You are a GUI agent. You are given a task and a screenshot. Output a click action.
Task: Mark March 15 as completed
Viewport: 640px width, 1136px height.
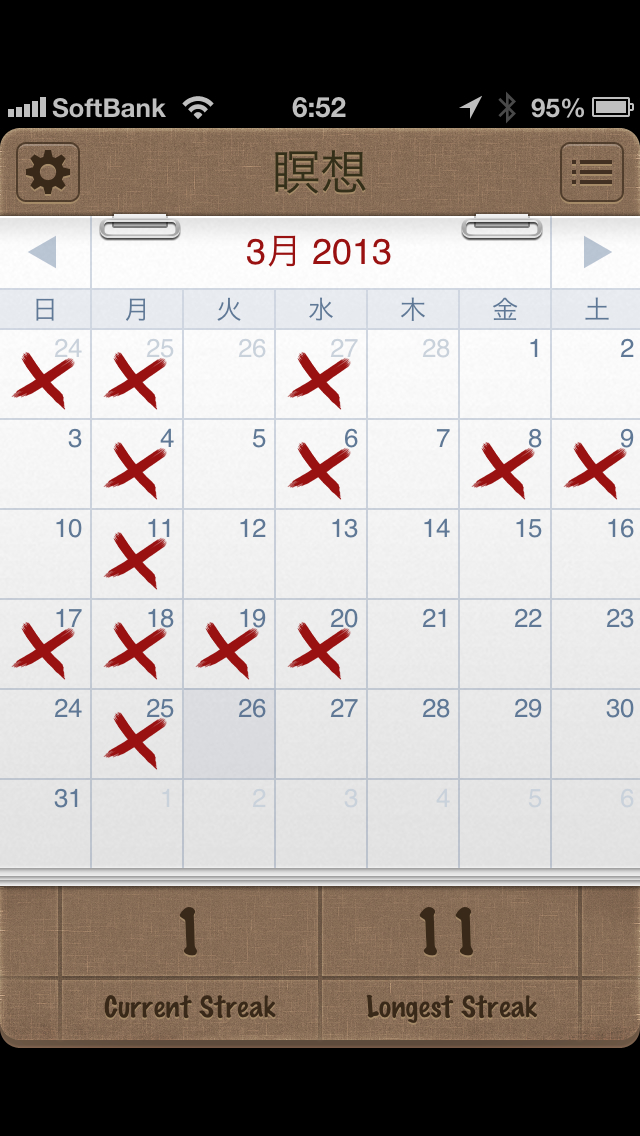pos(505,554)
